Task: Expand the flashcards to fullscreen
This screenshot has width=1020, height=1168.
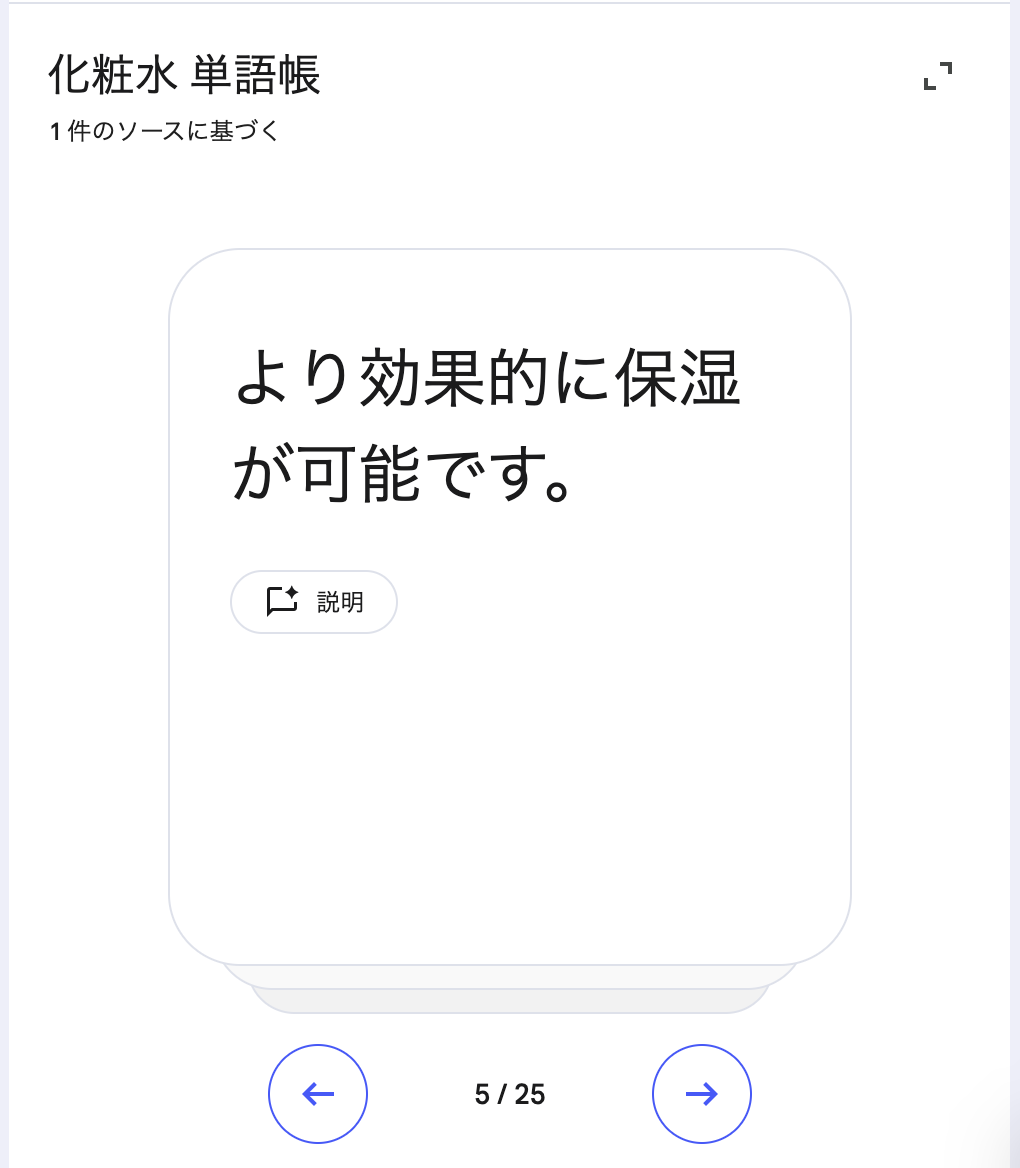Action: click(937, 76)
